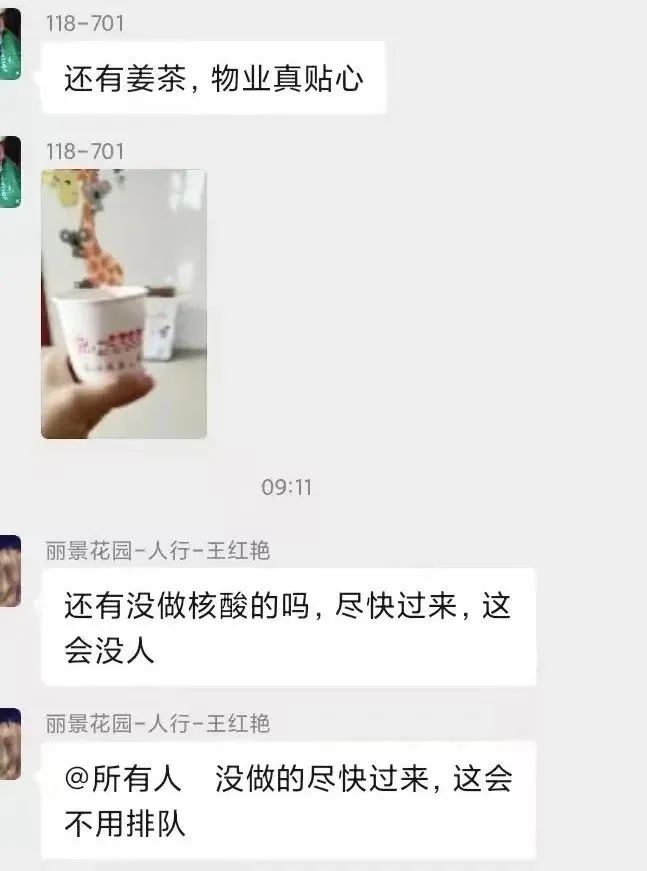Viewport: 647px width, 871px height.
Task: Open the paper cup photo from 118-701
Action: coord(123,304)
